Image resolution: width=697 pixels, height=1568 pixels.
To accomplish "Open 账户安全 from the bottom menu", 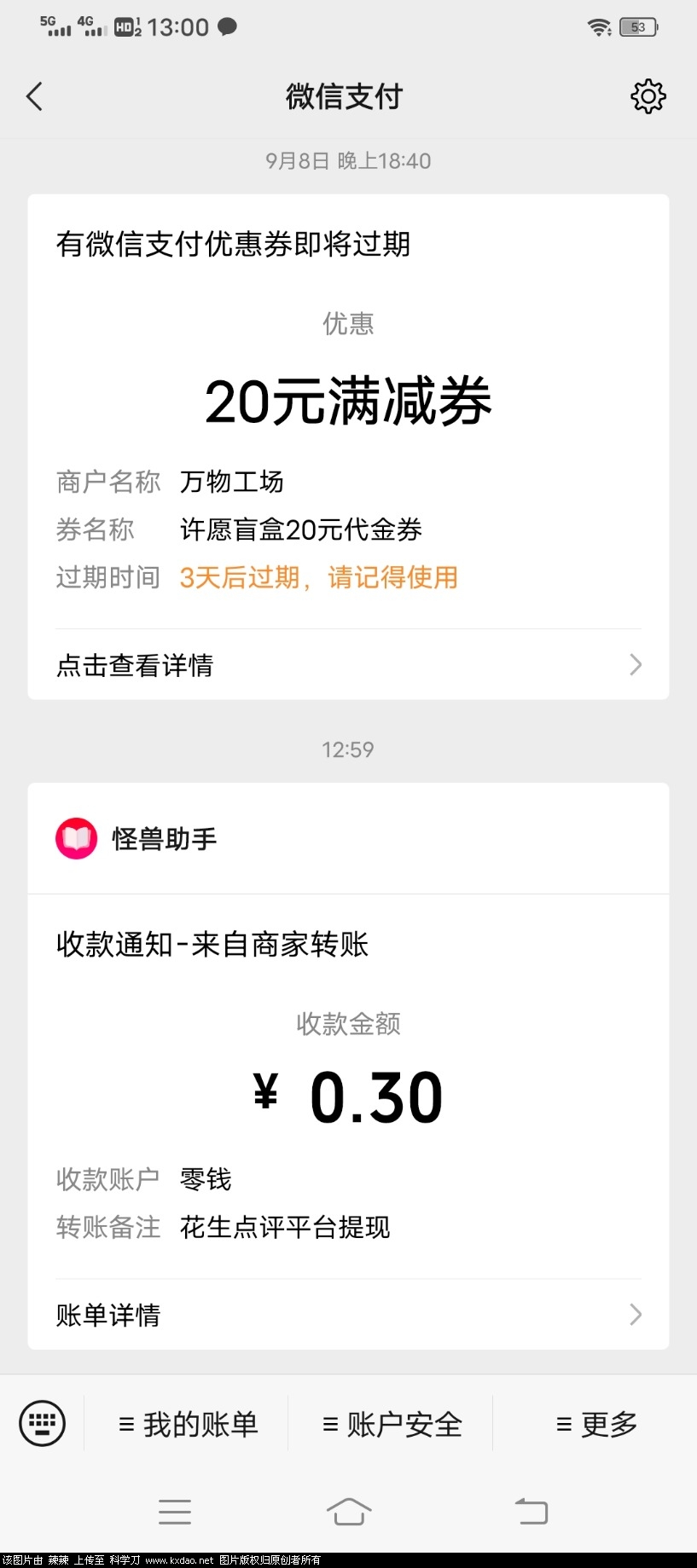I will tap(392, 1423).
